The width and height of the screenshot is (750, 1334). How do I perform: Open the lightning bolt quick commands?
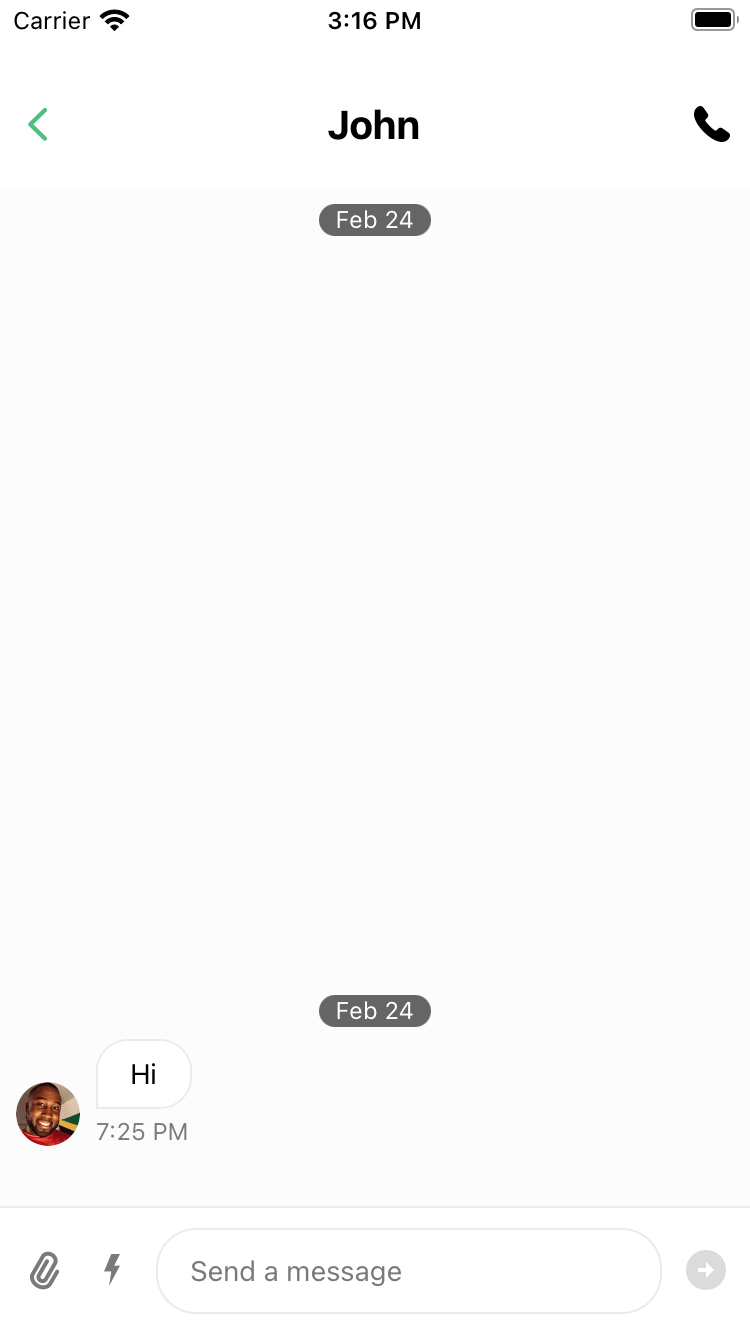click(113, 1270)
